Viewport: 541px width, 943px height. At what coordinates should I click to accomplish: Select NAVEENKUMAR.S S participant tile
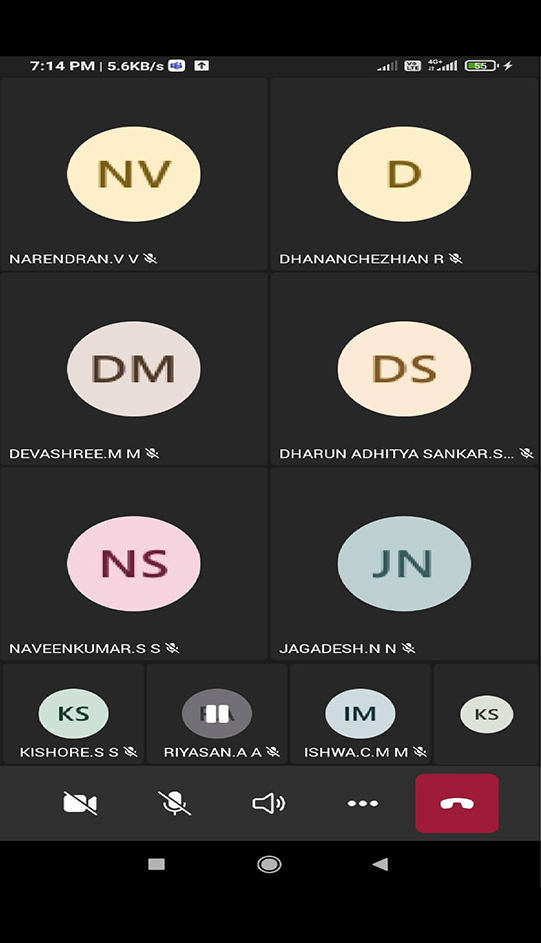tap(133, 564)
